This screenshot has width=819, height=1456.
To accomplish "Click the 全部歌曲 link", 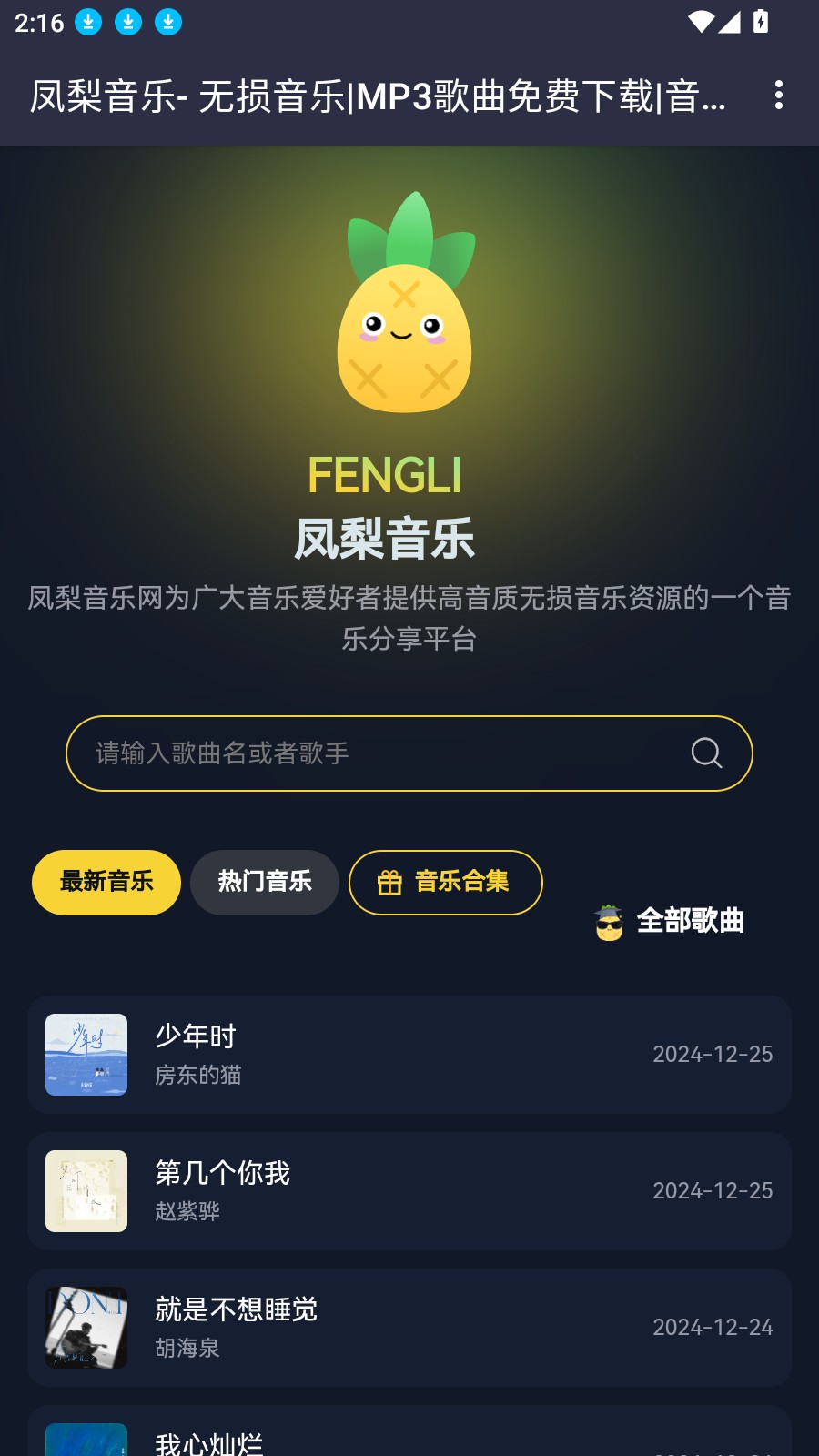I will [690, 921].
